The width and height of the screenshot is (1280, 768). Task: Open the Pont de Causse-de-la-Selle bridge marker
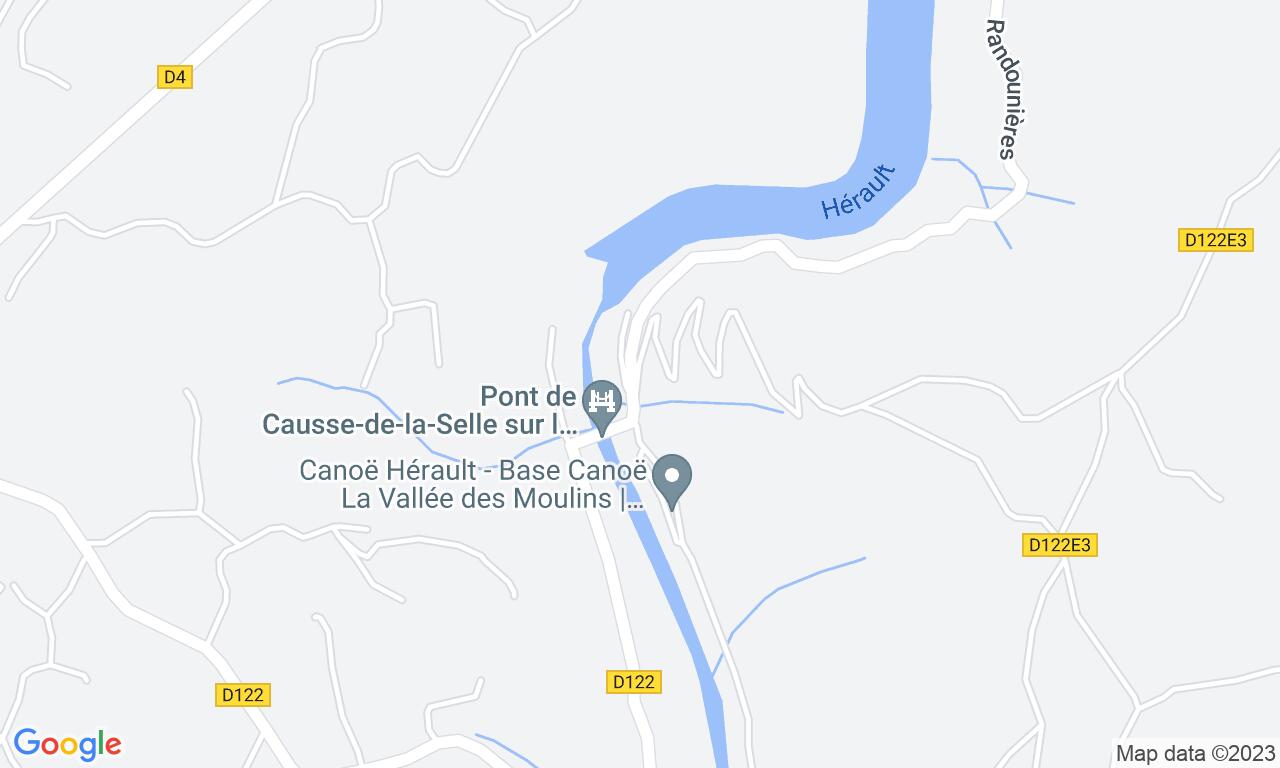click(602, 404)
